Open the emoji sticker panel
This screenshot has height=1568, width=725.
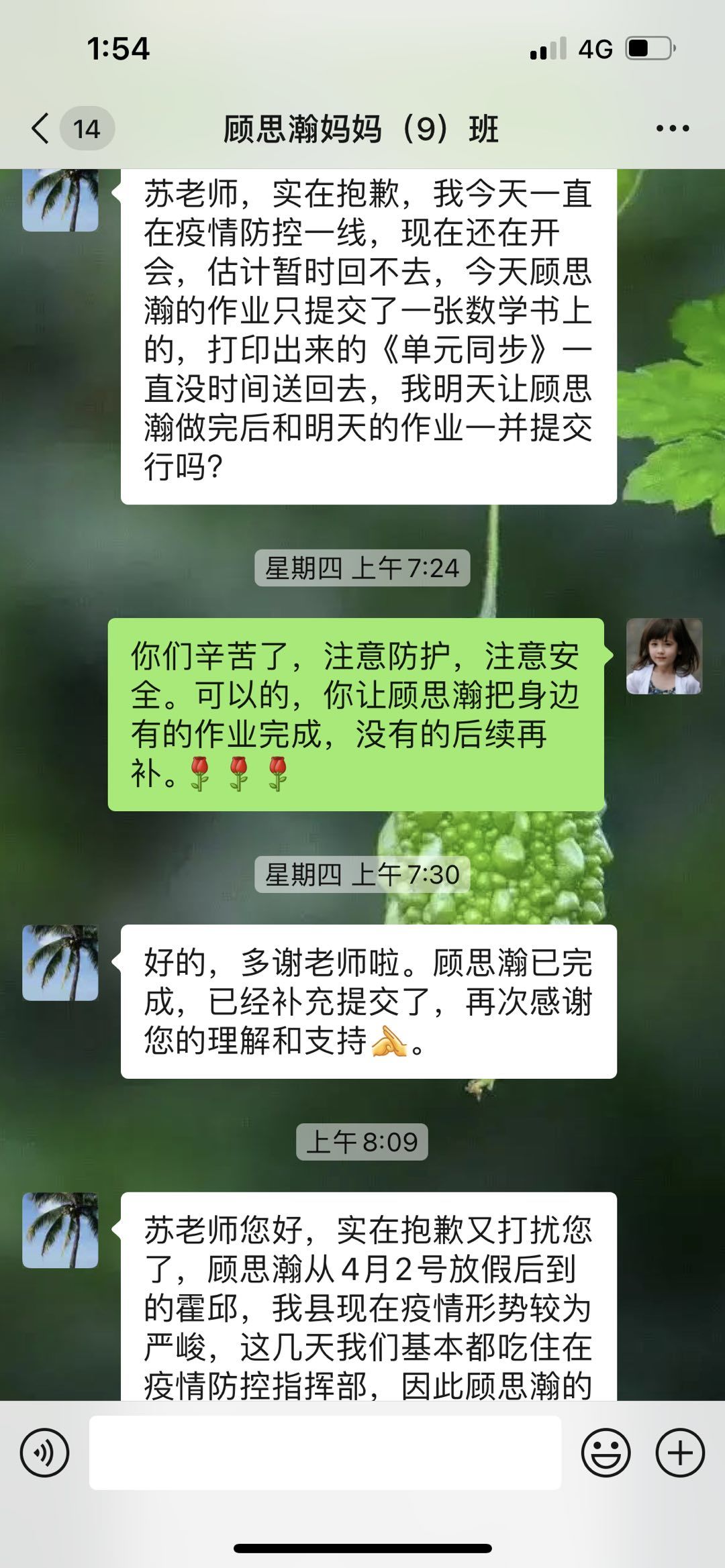click(606, 1453)
